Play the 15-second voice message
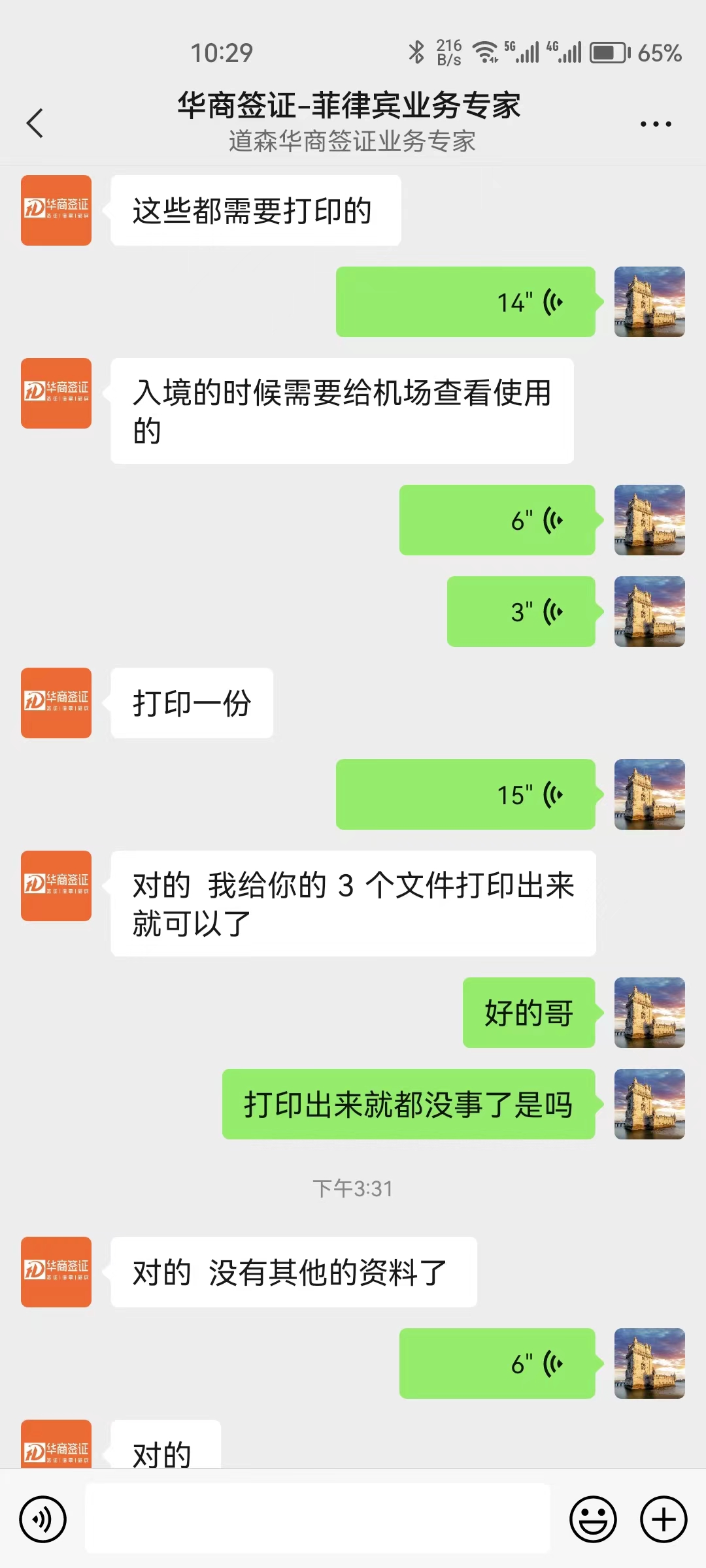Image resolution: width=706 pixels, height=1568 pixels. (465, 794)
